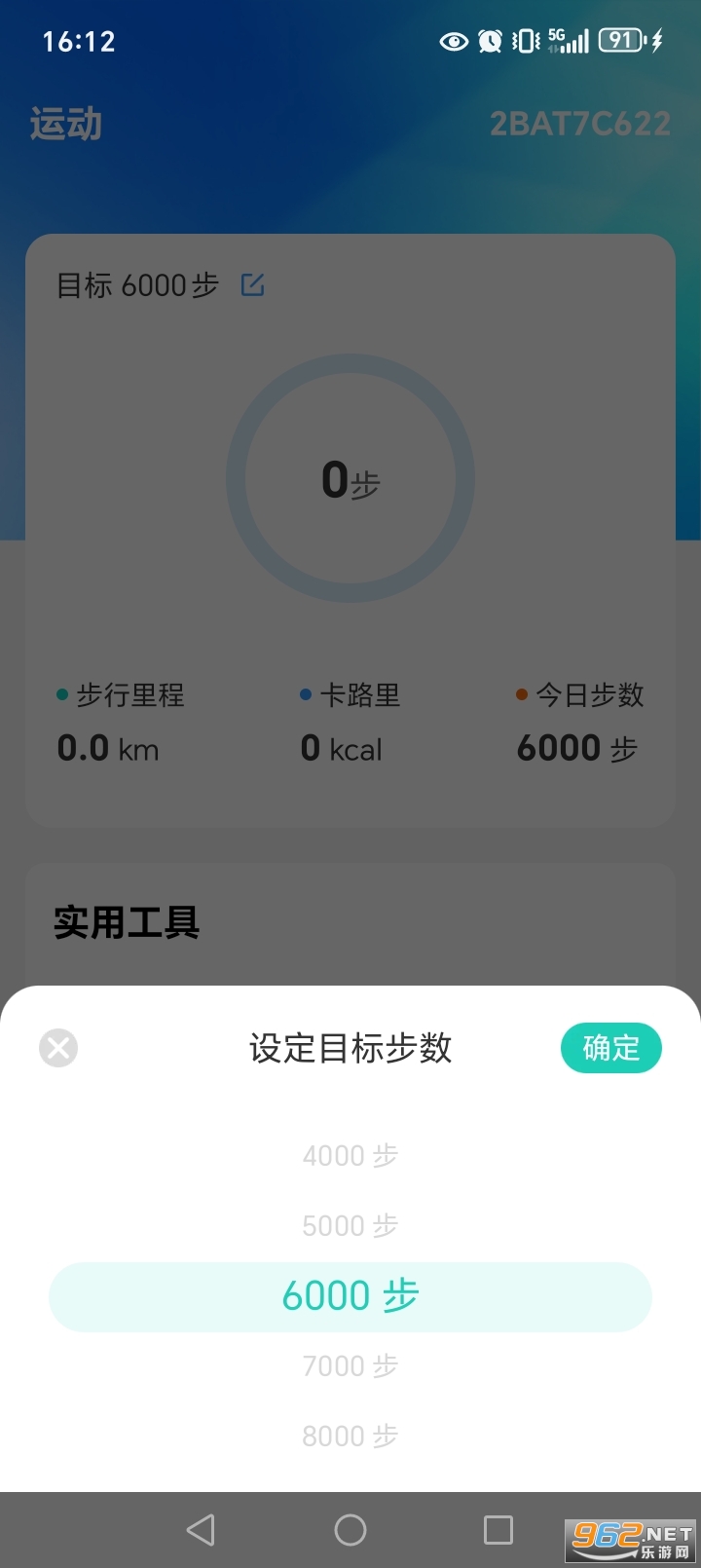Select 7000 步 as goal steps
Viewport: 701px width, 1568px height.
pos(350,1365)
